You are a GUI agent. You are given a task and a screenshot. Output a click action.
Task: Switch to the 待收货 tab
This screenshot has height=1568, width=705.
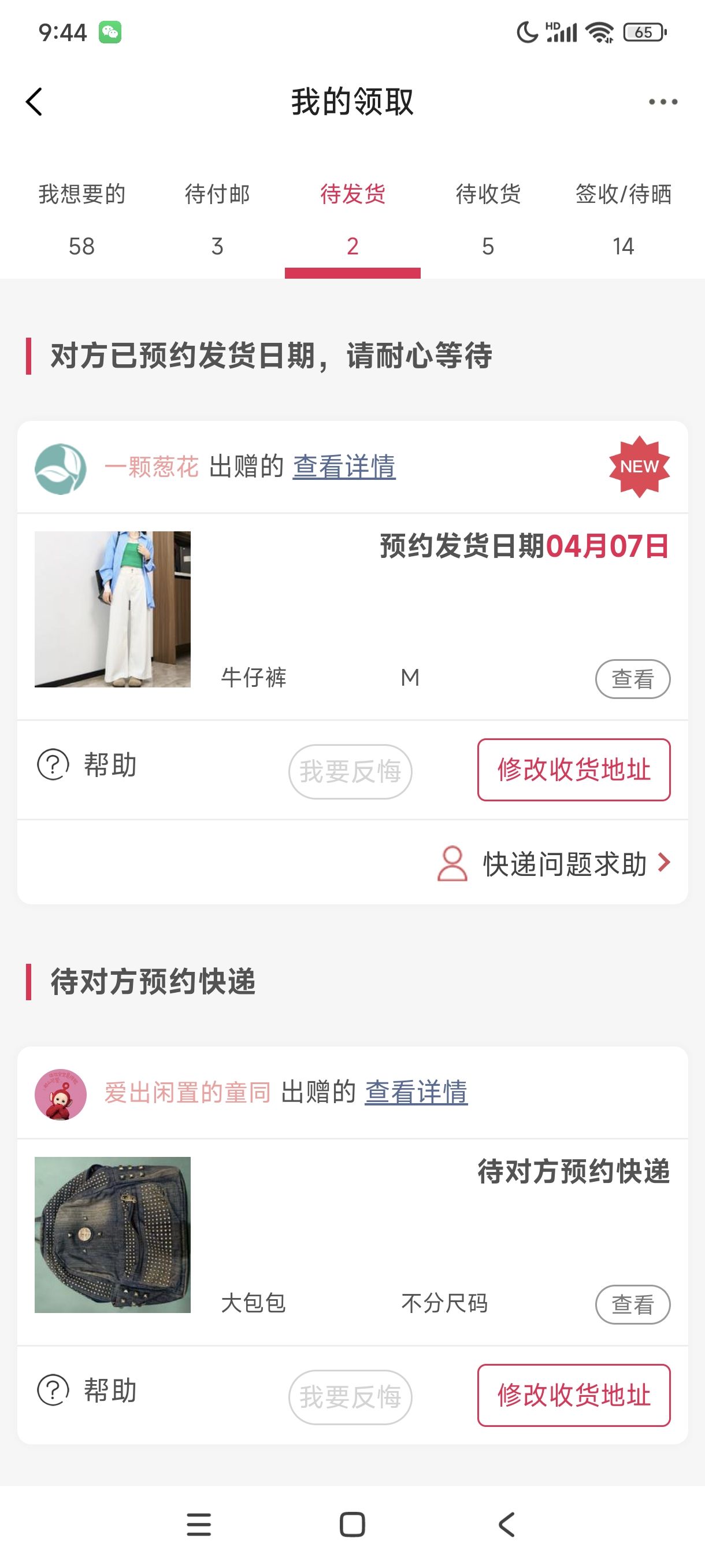tap(488, 219)
